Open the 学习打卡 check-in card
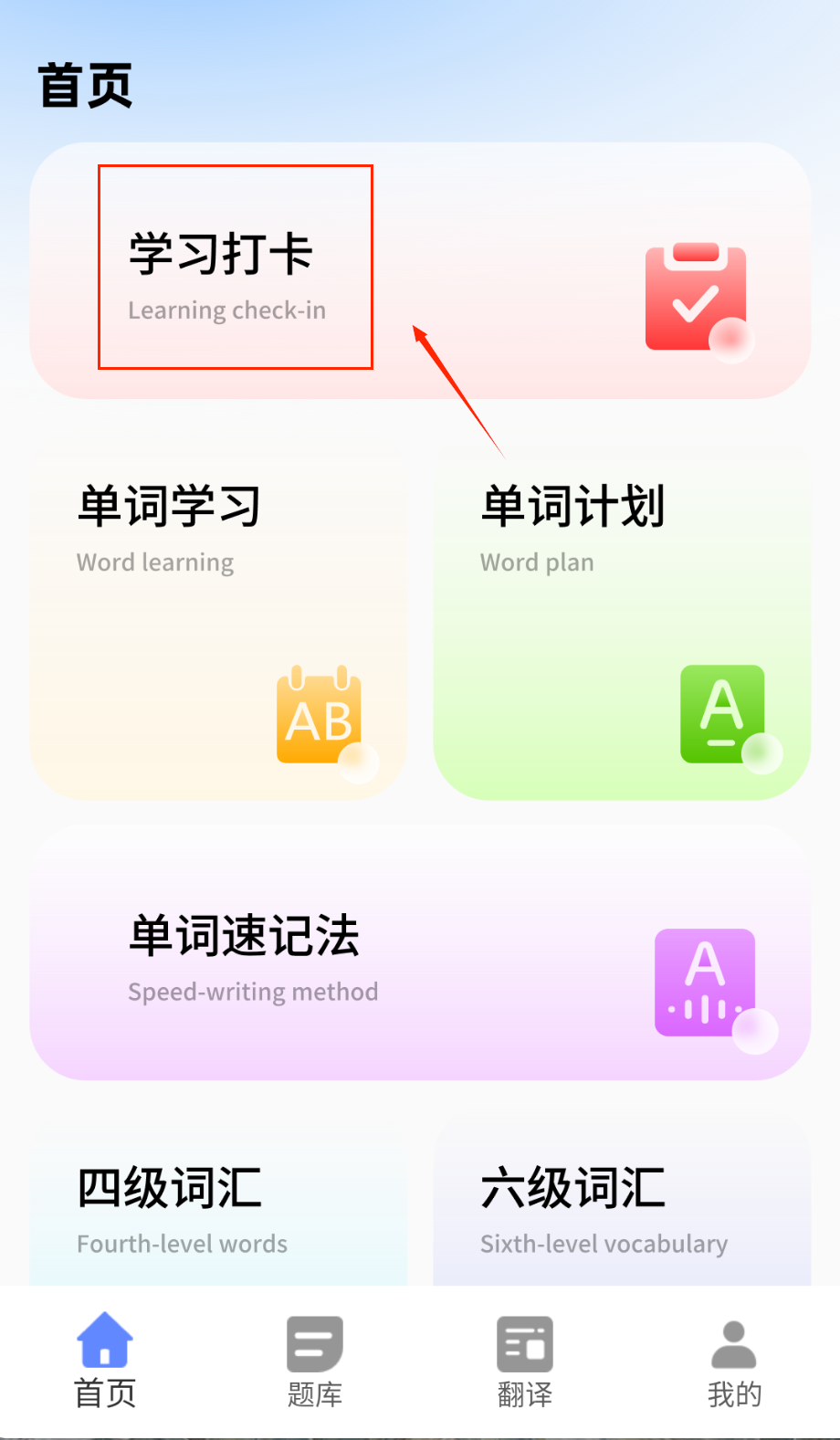Image resolution: width=840 pixels, height=1440 pixels. click(419, 270)
